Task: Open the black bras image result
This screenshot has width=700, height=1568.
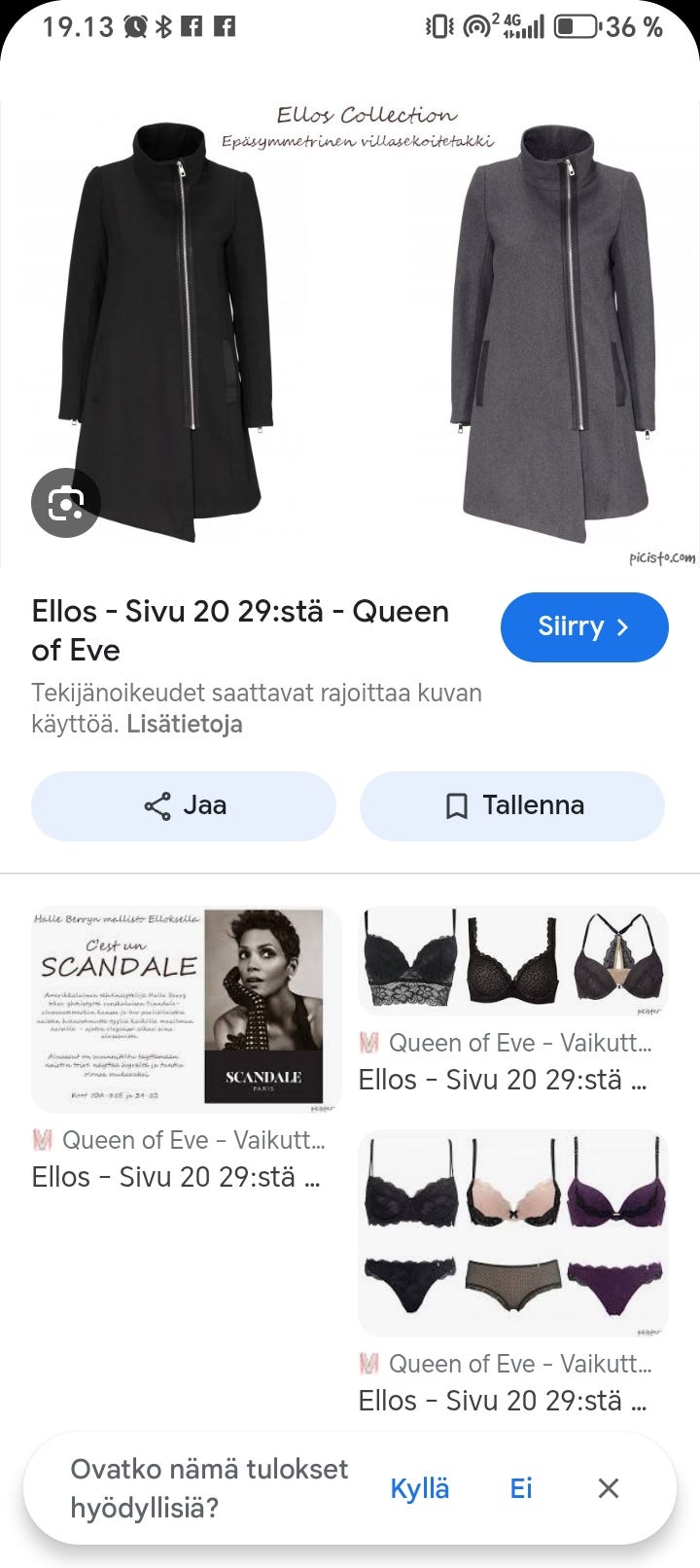Action: pos(513,963)
